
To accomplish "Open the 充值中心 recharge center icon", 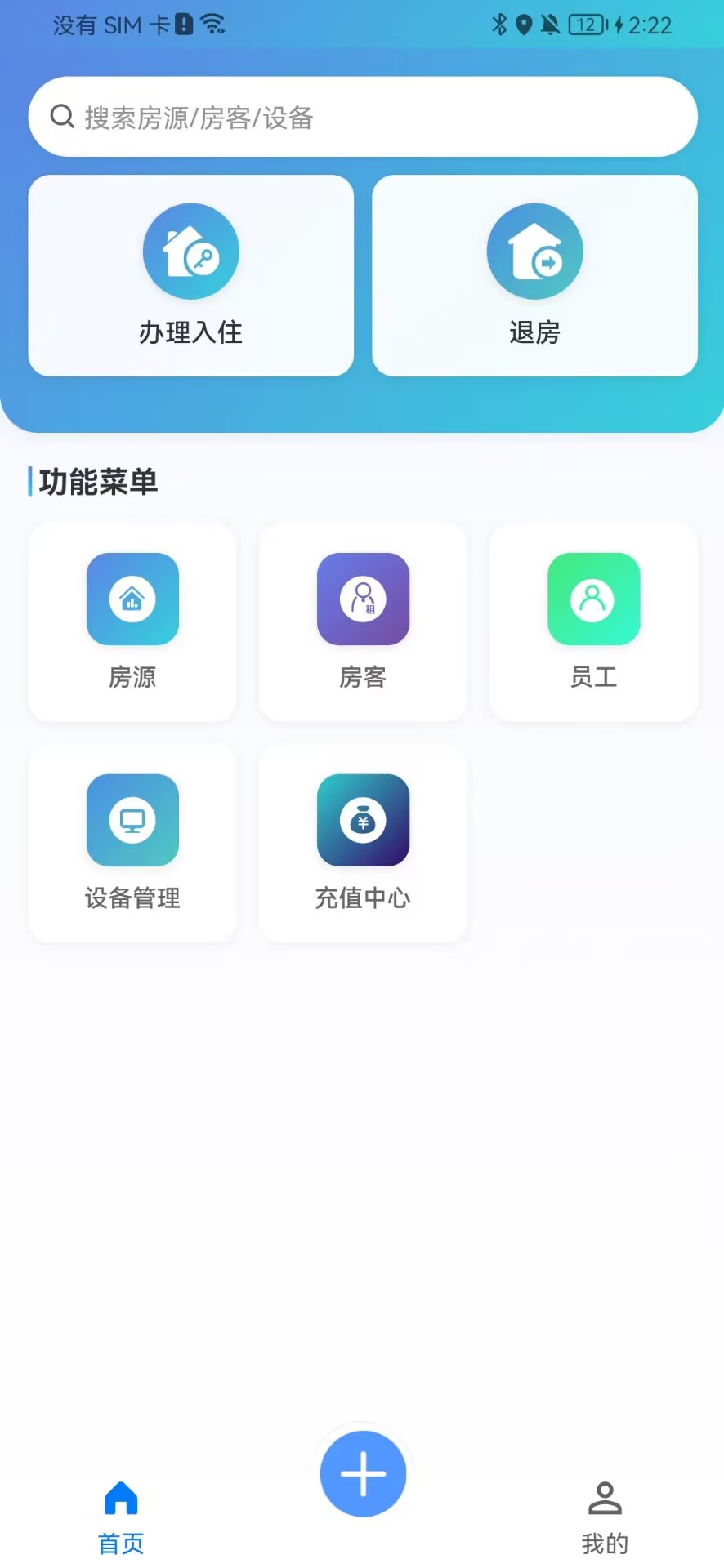I will (362, 820).
